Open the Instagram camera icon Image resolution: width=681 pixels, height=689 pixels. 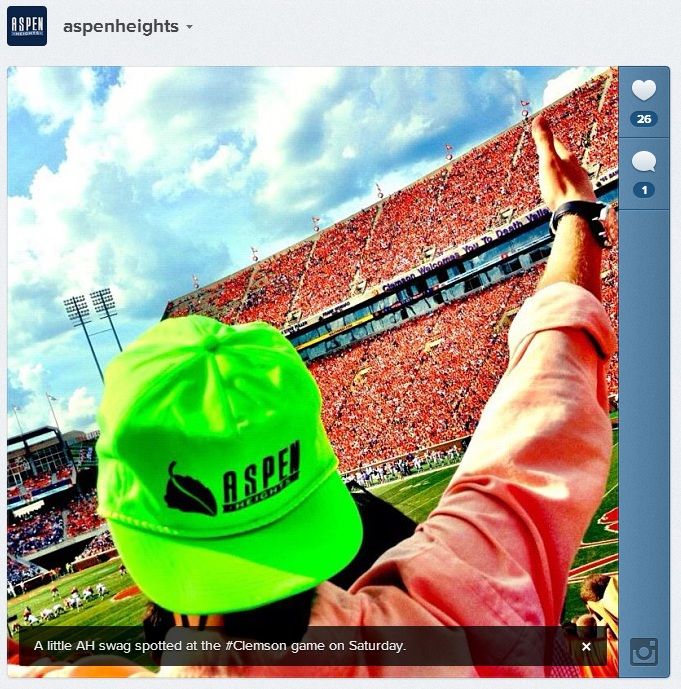(644, 652)
